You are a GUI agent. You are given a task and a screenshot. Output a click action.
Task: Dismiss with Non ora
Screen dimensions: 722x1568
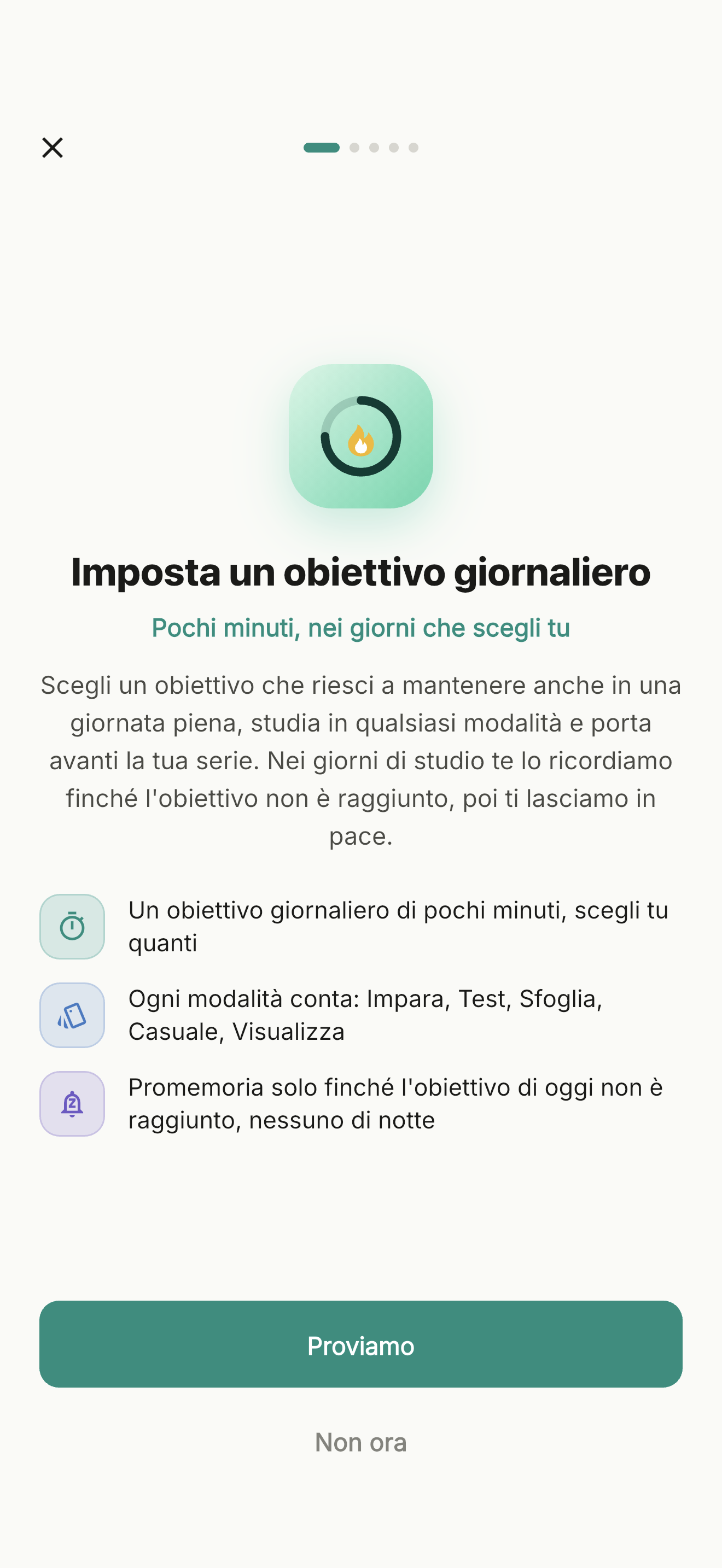[x=361, y=1442]
